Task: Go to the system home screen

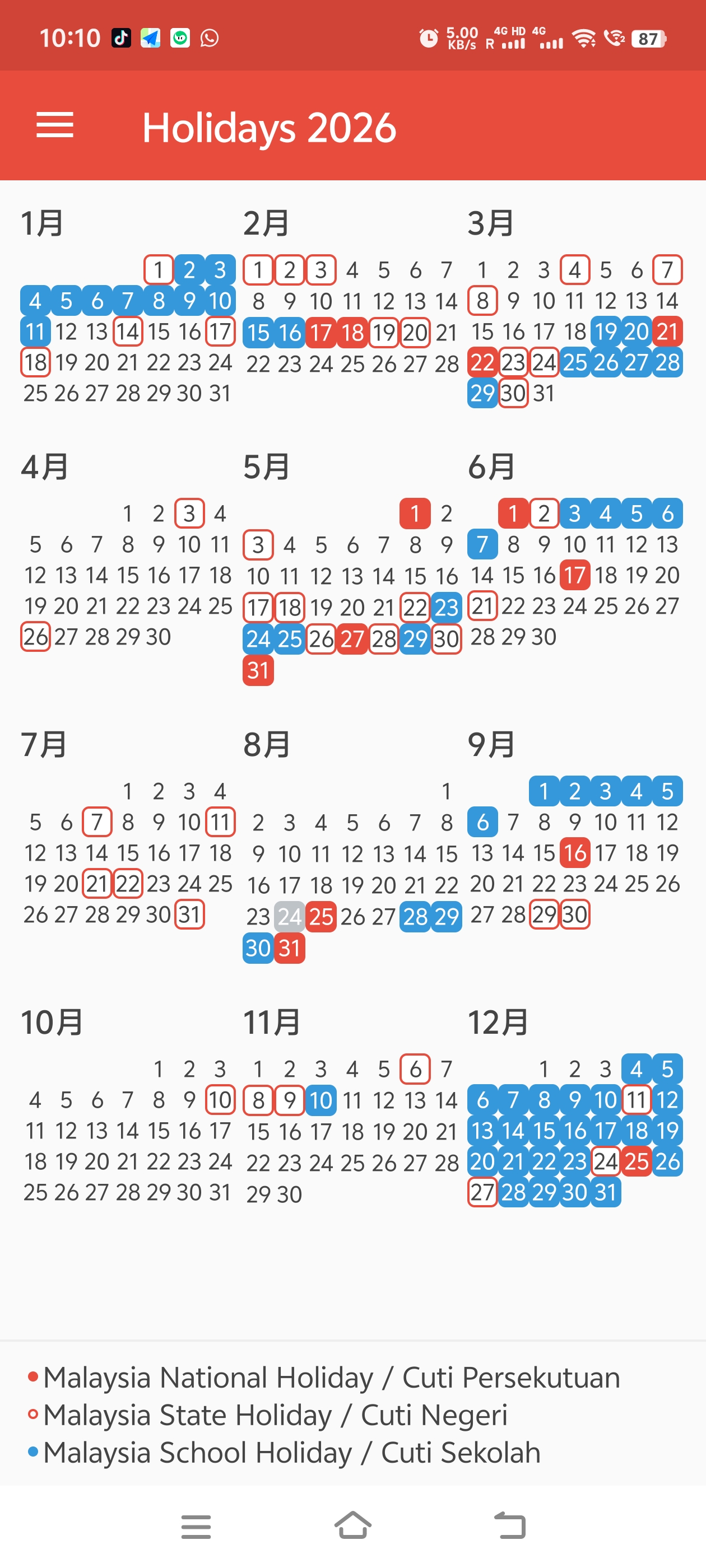Action: [x=352, y=1525]
